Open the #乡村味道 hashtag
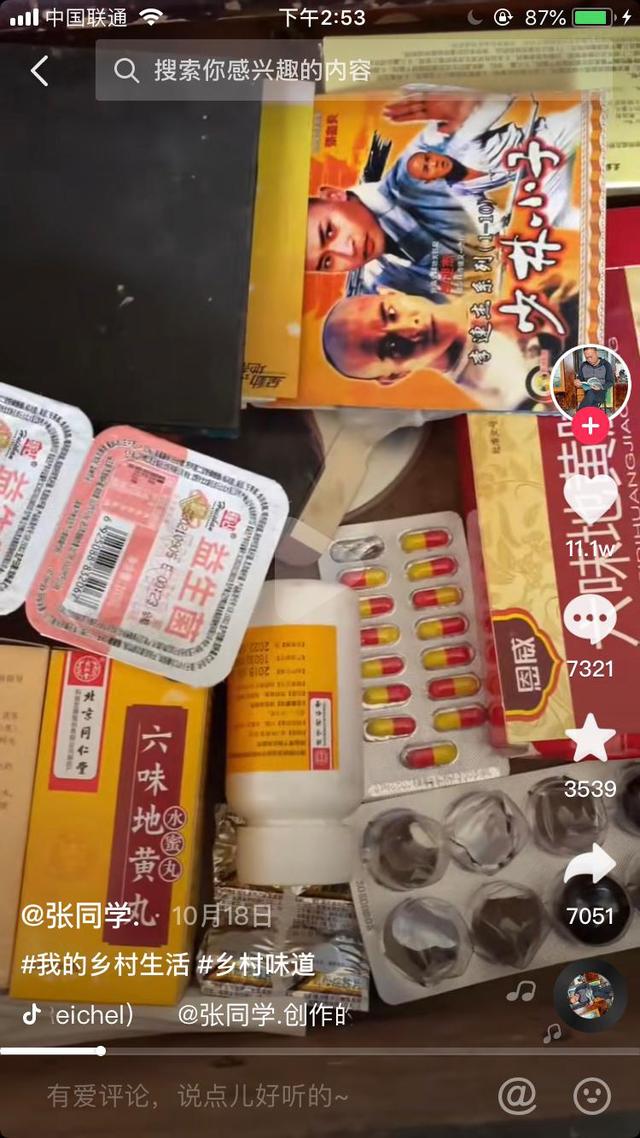Image resolution: width=640 pixels, height=1138 pixels. coord(256,965)
